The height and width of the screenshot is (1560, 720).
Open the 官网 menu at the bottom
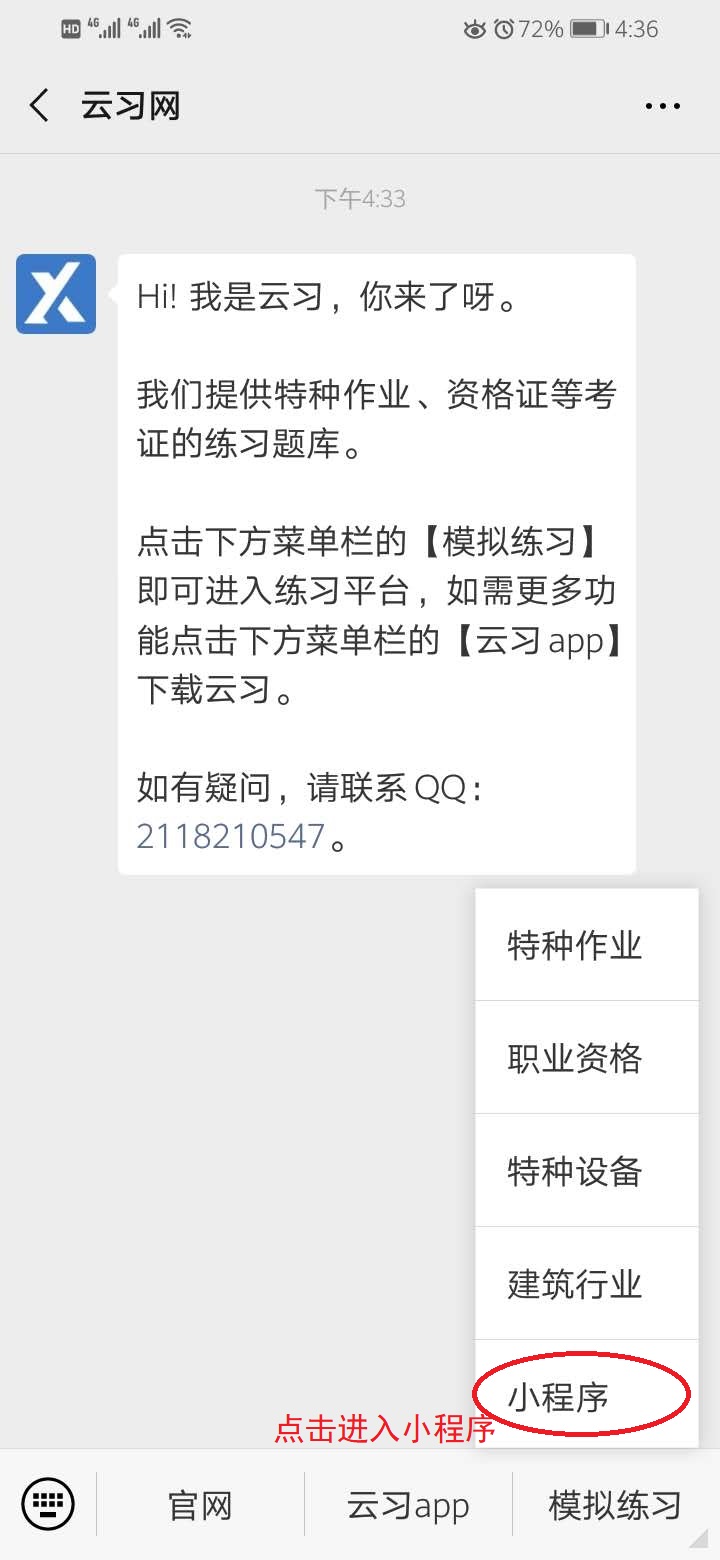pyautogui.click(x=200, y=1503)
